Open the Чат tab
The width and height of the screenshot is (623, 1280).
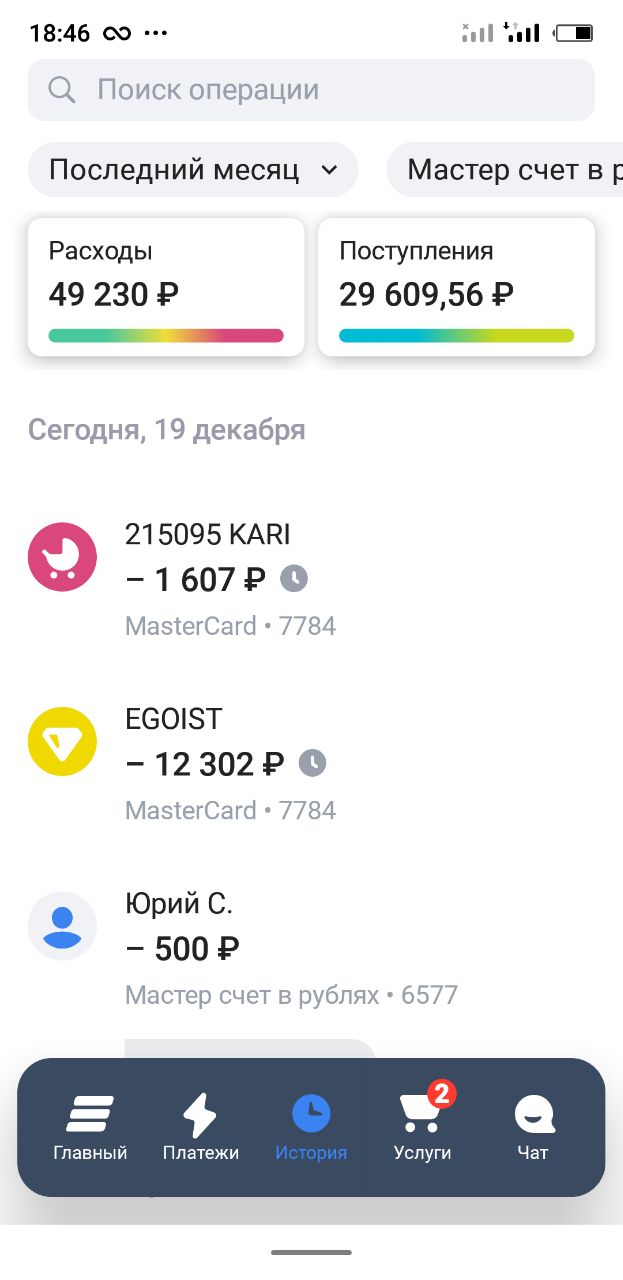(533, 1128)
